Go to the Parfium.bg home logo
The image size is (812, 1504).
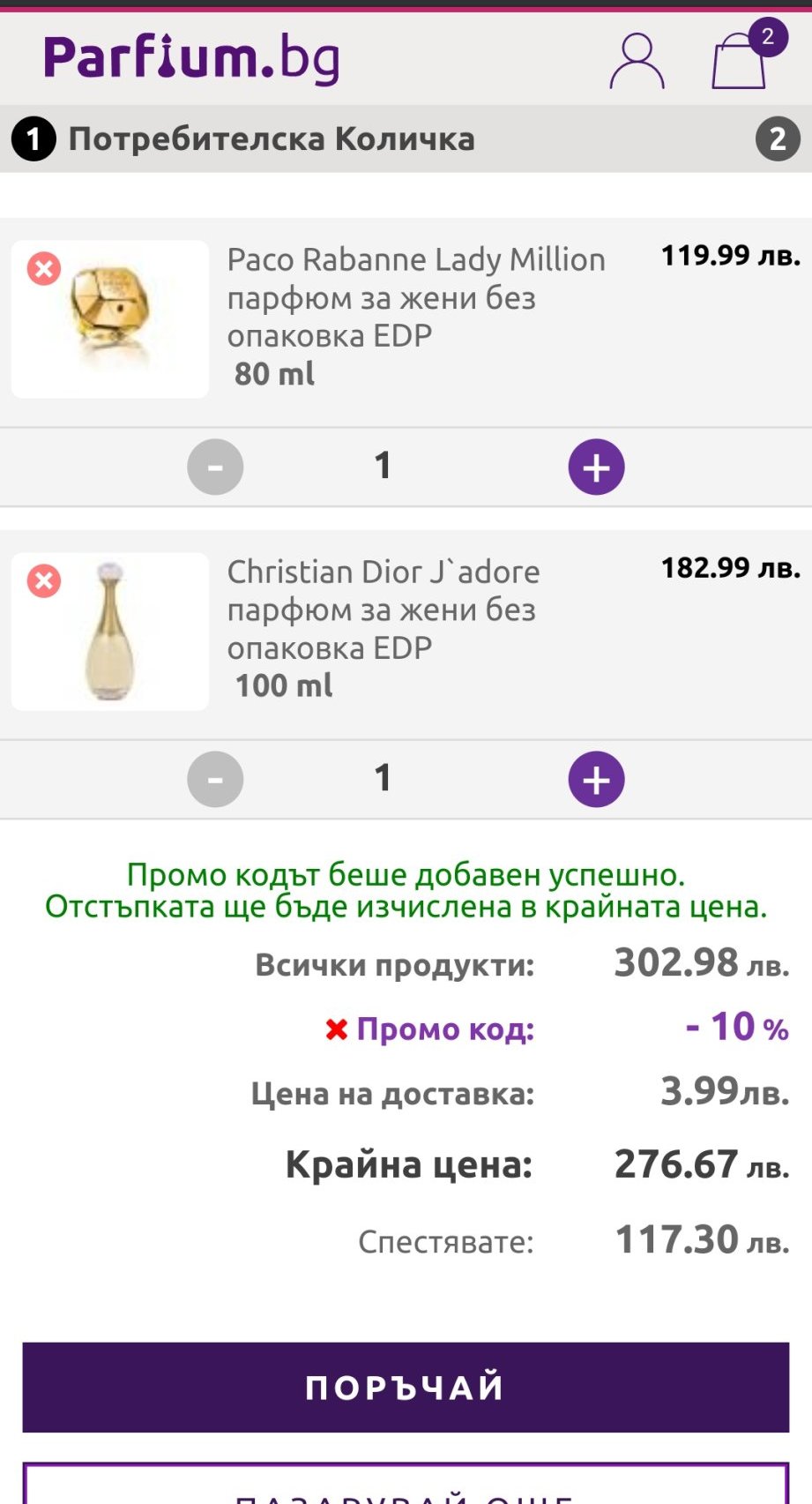point(191,58)
